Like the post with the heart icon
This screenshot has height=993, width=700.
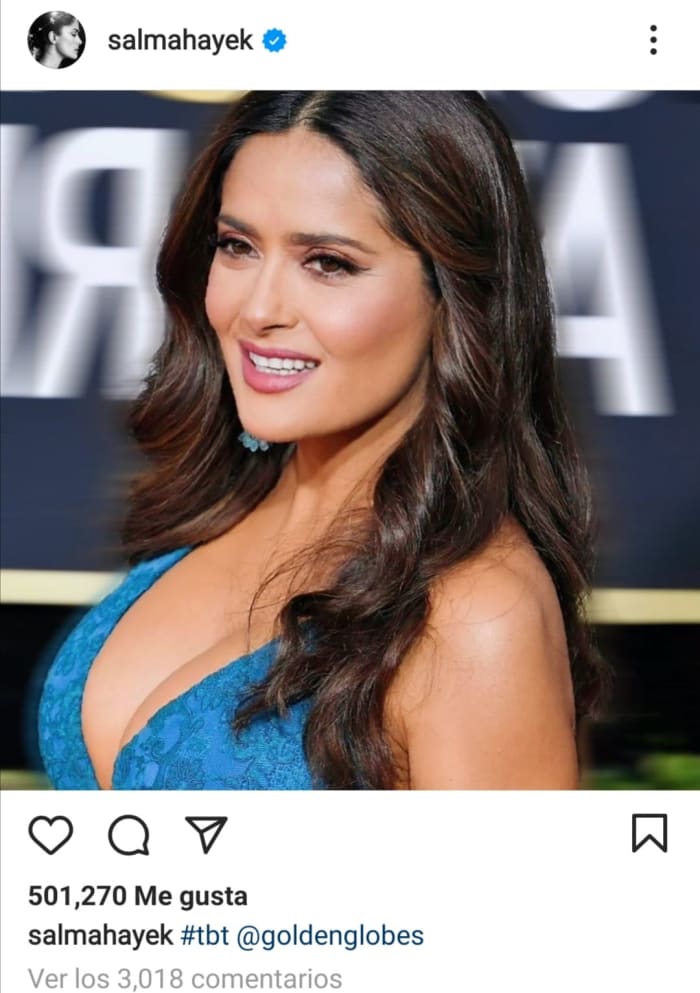point(50,834)
